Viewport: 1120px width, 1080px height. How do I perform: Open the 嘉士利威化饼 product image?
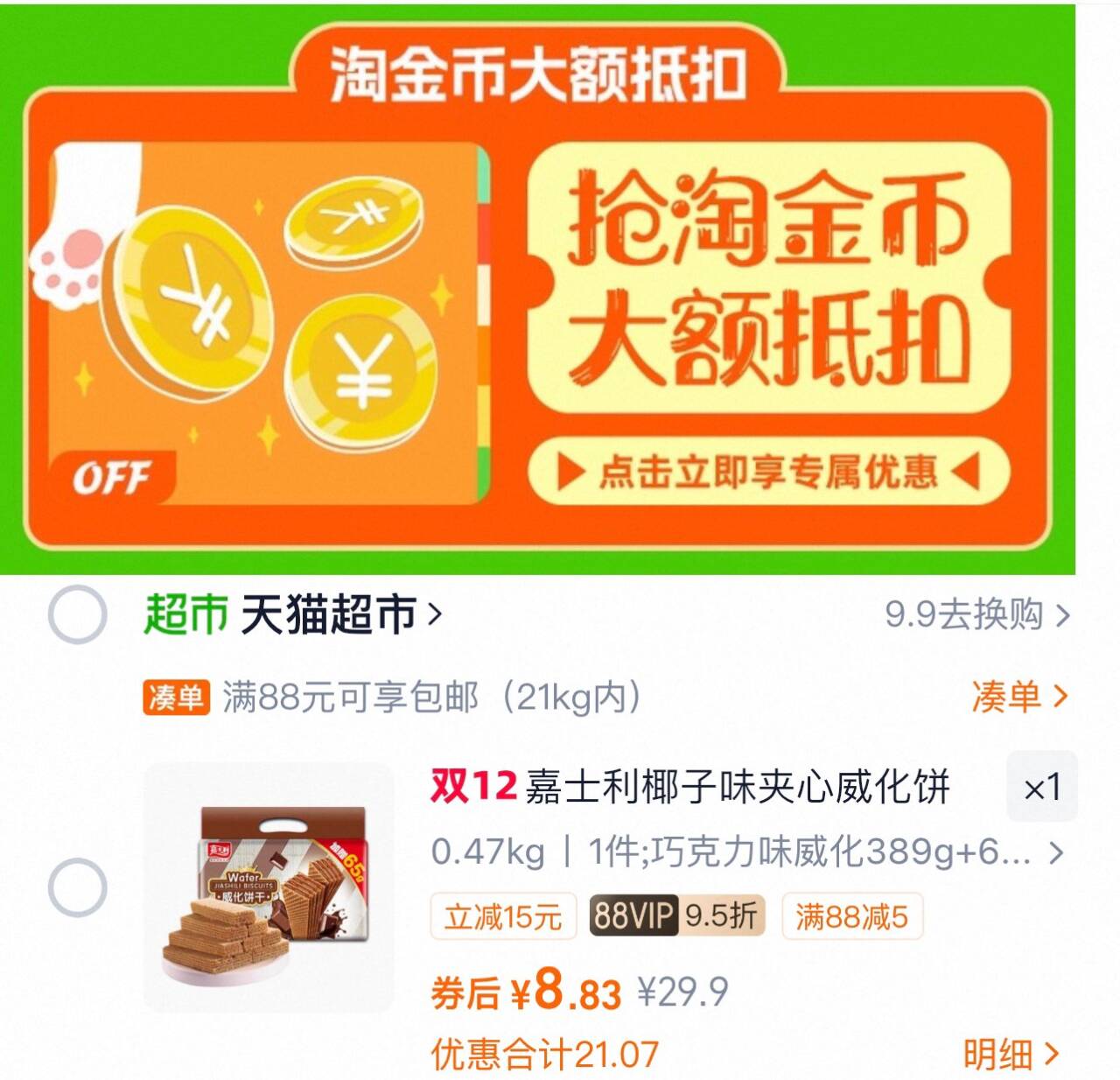point(268,887)
